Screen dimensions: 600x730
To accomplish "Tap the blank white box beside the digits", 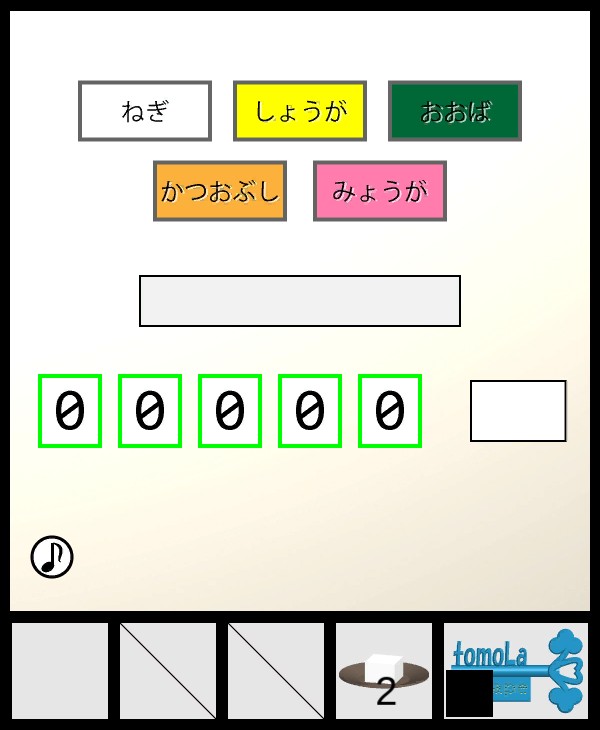I will click(518, 411).
